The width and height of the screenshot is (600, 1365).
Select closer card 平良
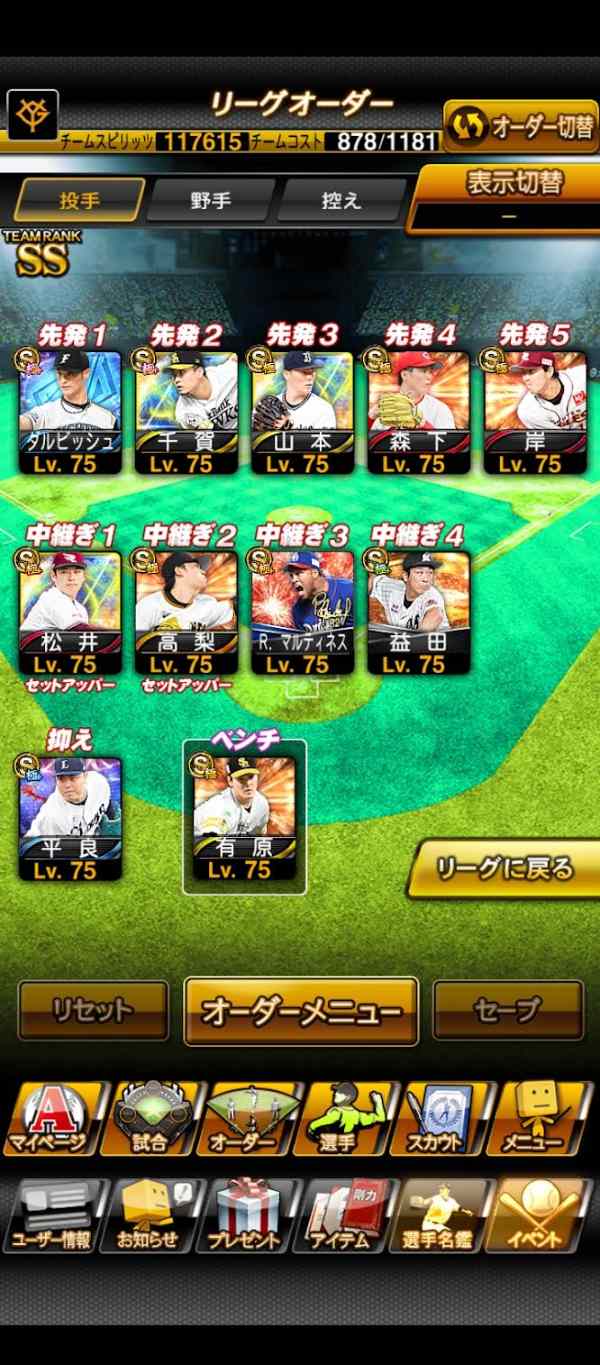click(x=71, y=819)
